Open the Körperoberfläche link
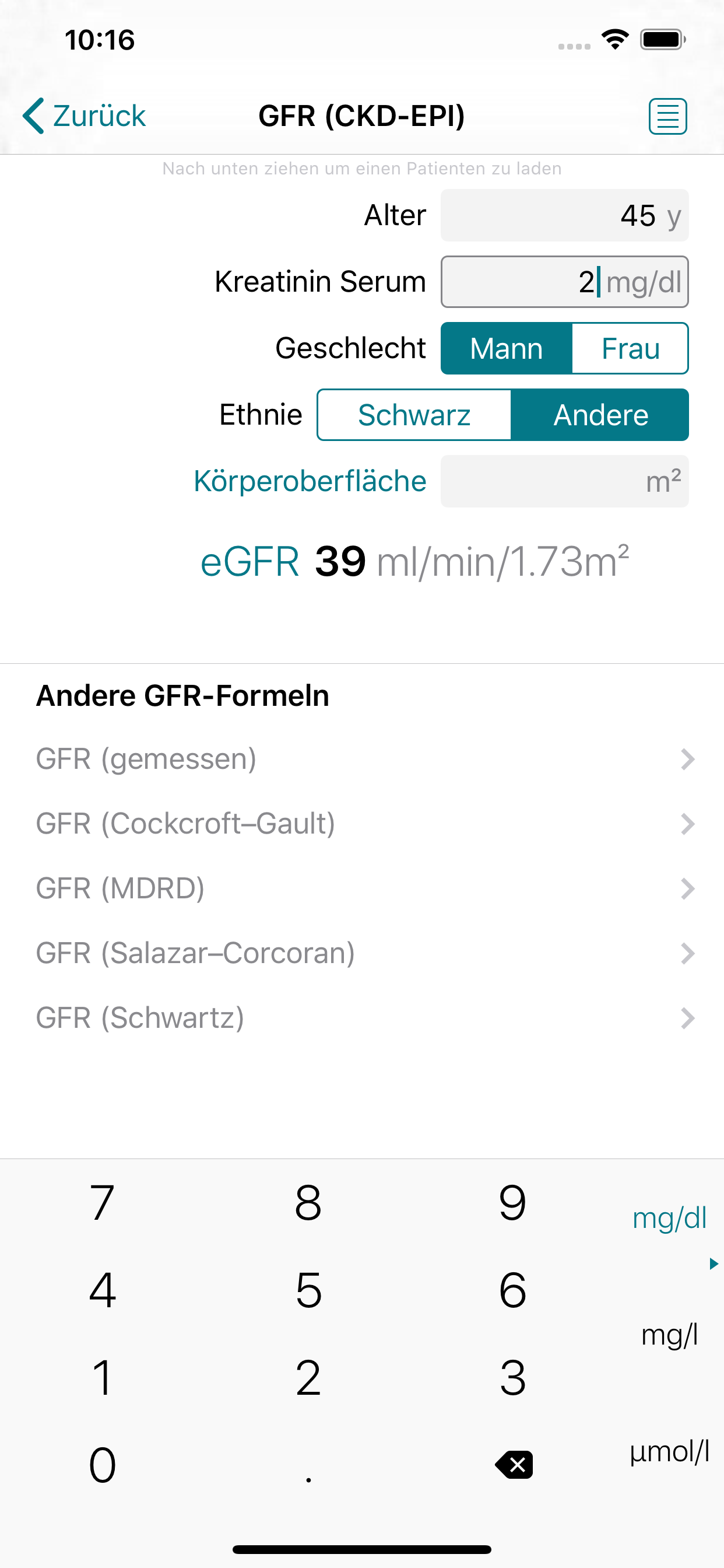 [310, 481]
